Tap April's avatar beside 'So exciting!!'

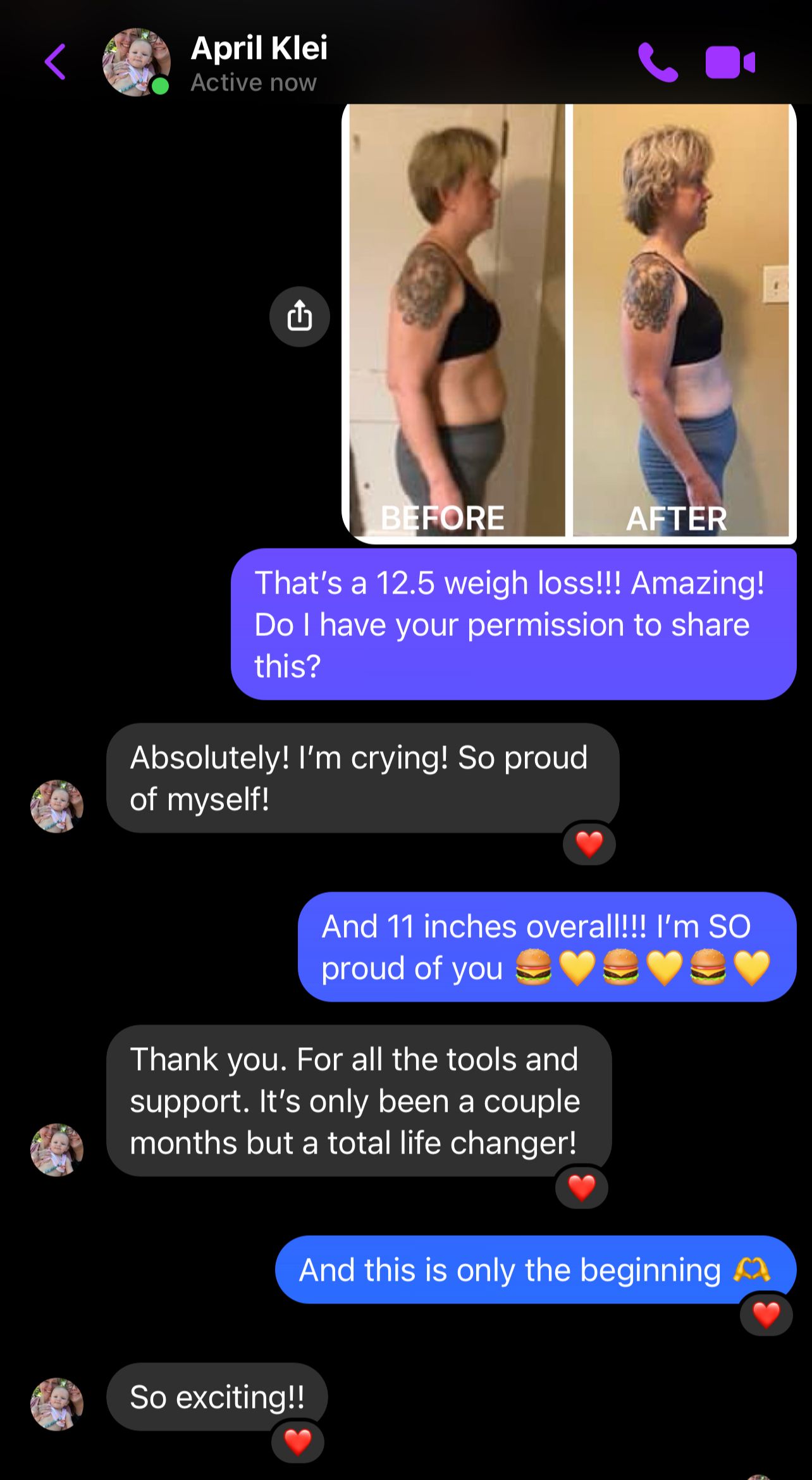(57, 1404)
